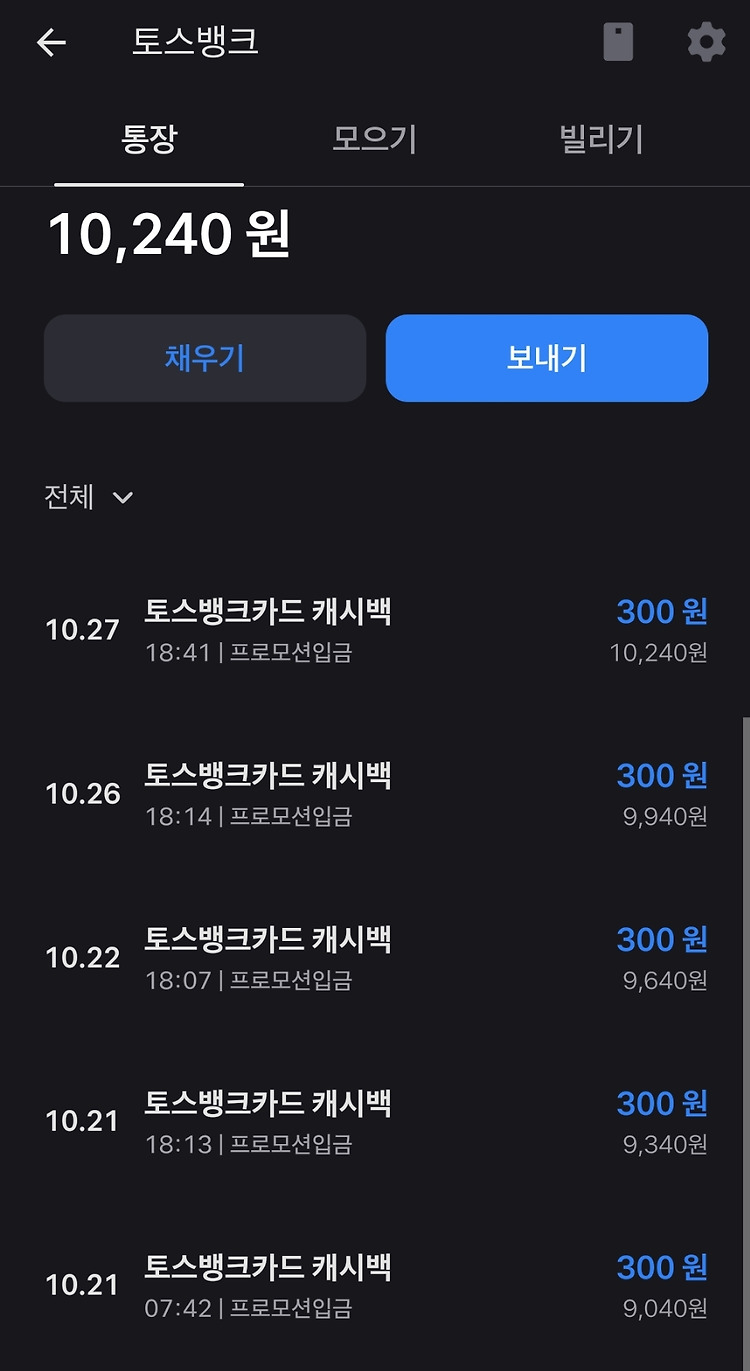
Task: Switch to the 모으기 tab
Action: point(375,140)
